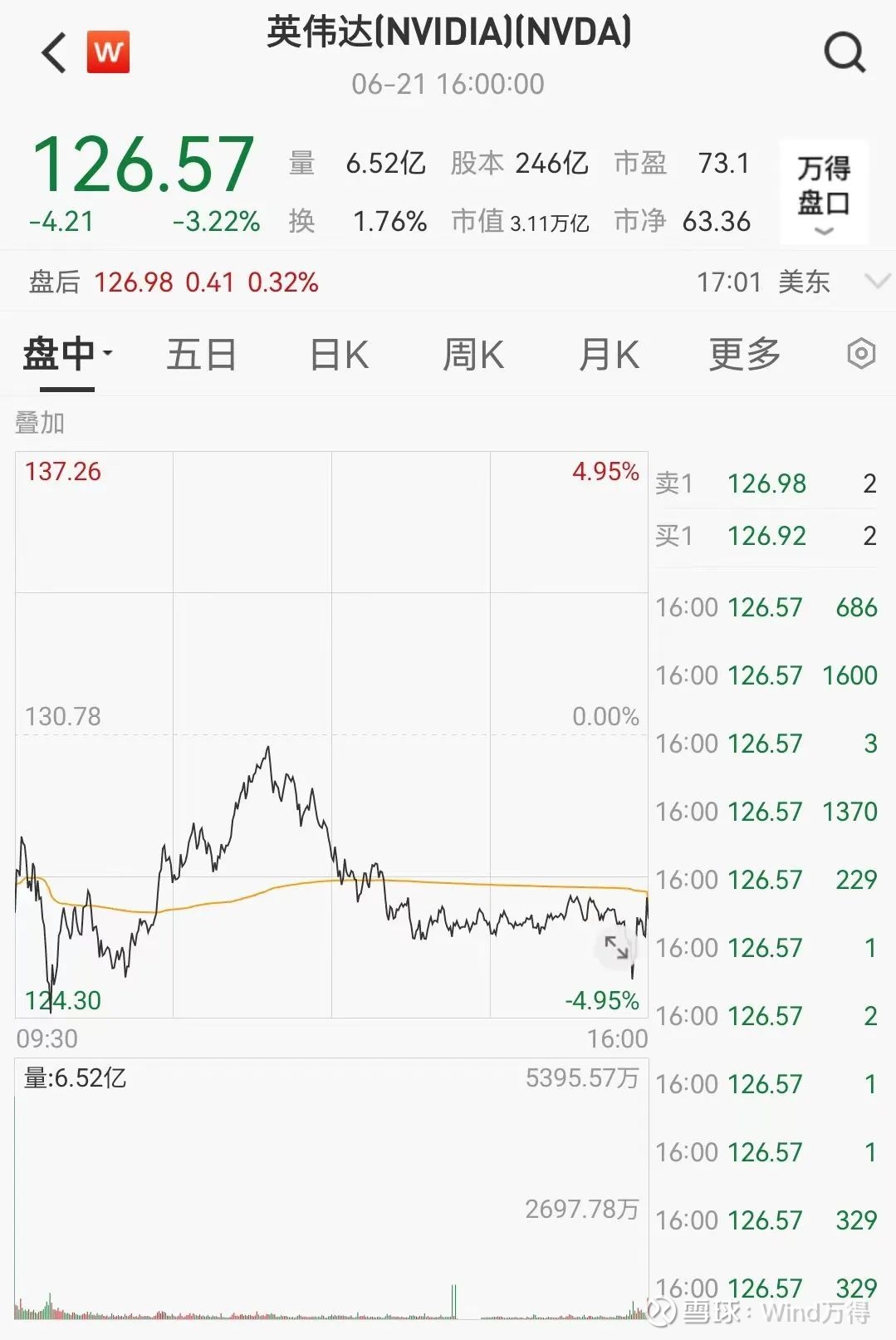Go back using the back arrow
Image resolution: width=896 pixels, height=1340 pixels.
52,52
